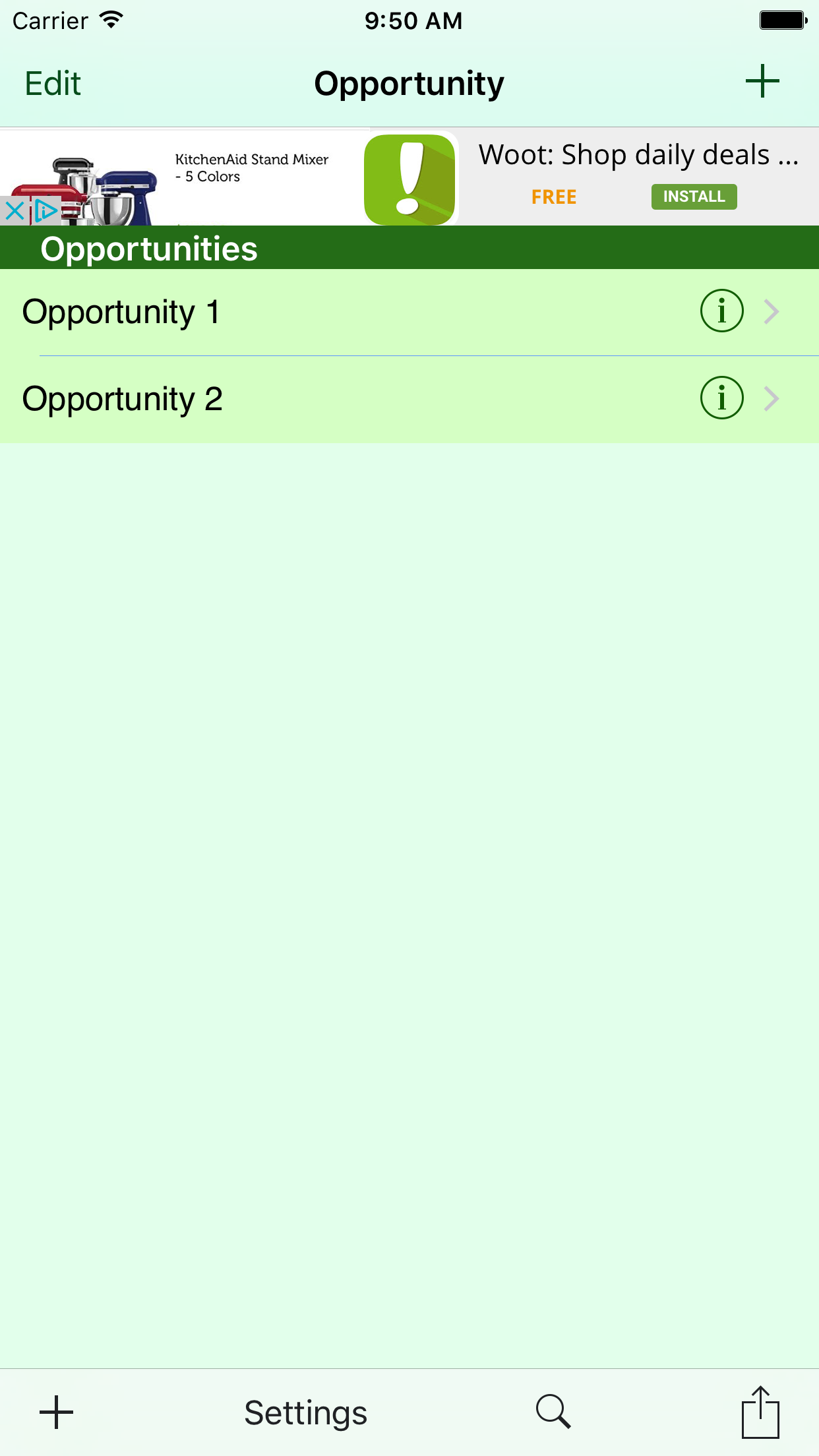Tap the plus icon in bottom toolbar
Viewport: 819px width, 1456px height.
tap(56, 1412)
